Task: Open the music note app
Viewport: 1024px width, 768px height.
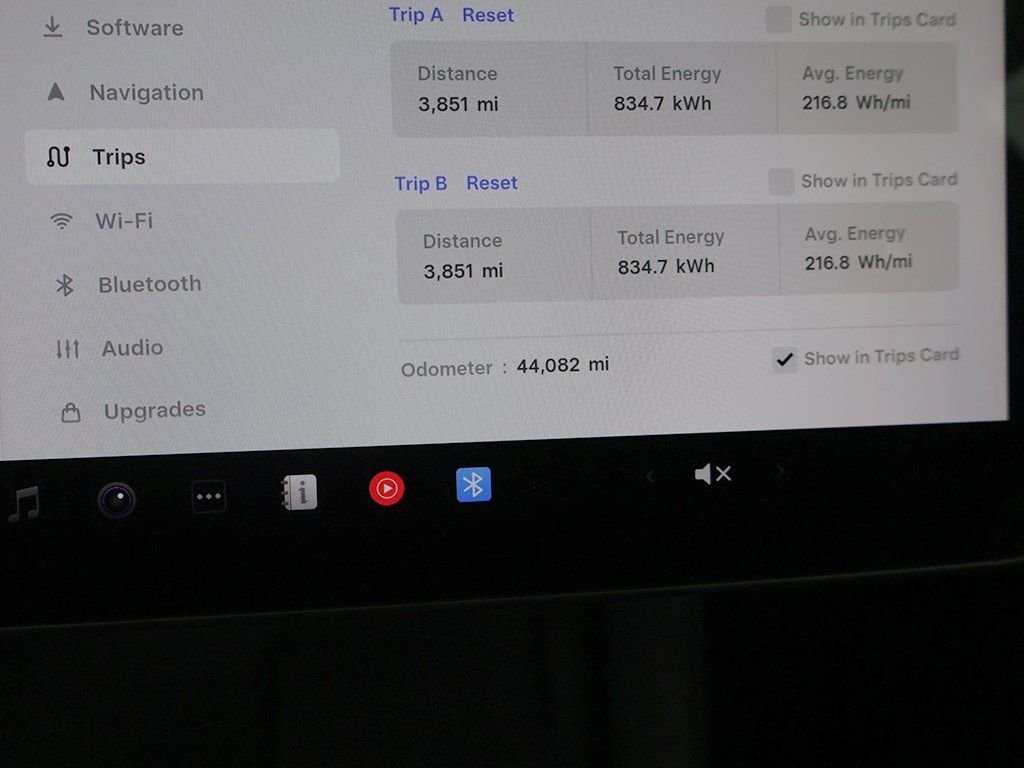Action: click(22, 503)
